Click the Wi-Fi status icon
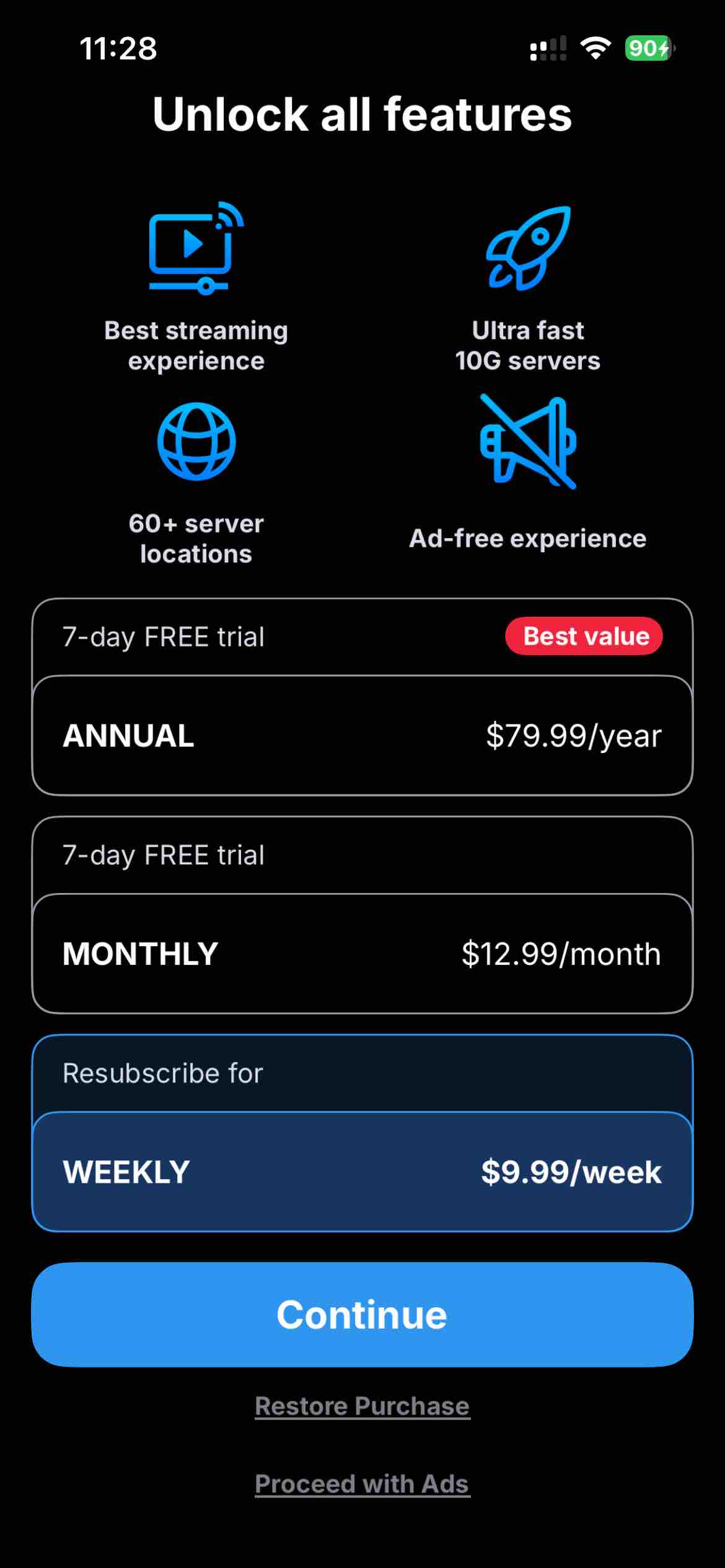The height and width of the screenshot is (1568, 725). [597, 49]
